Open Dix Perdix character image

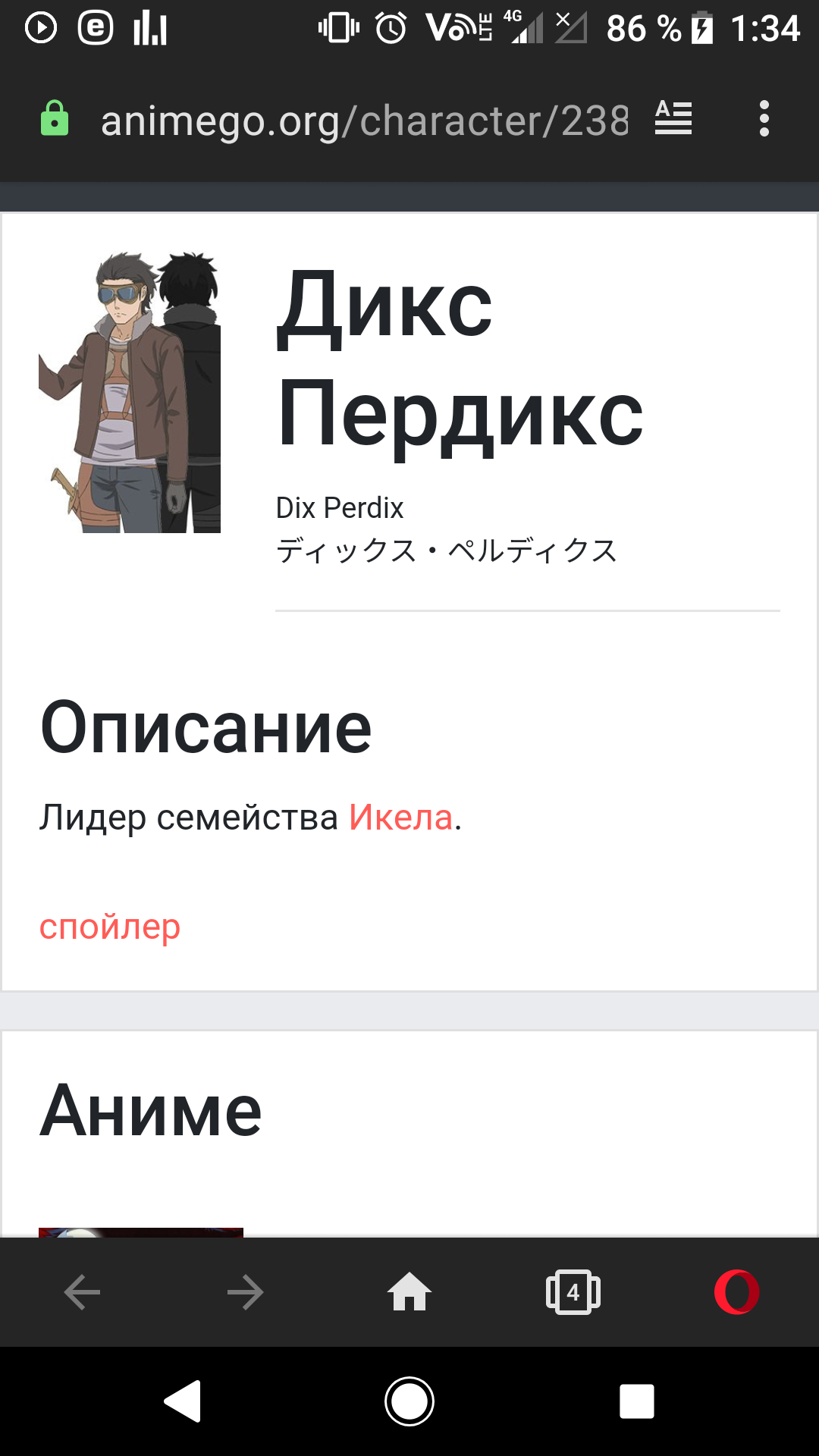click(x=130, y=392)
